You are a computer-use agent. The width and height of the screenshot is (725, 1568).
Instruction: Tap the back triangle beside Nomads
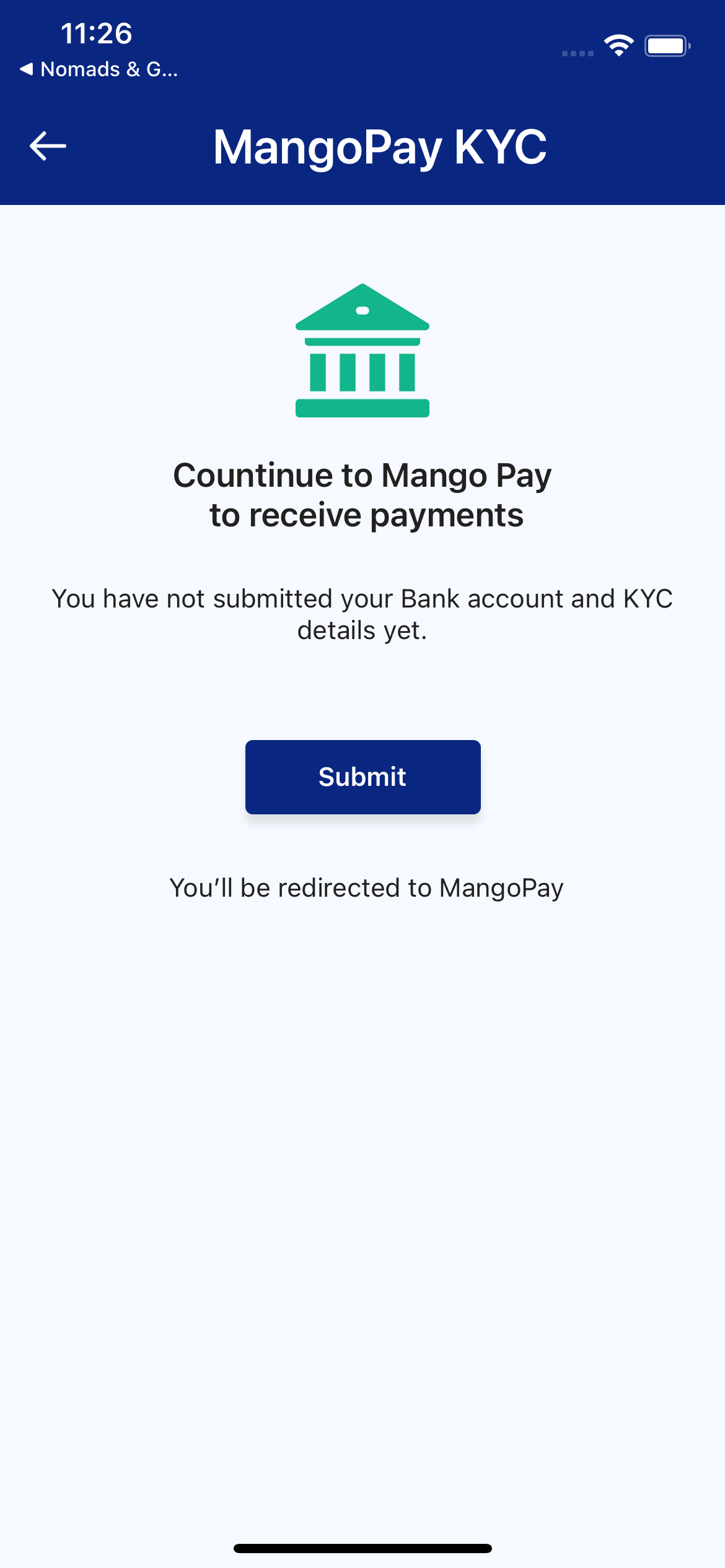[29, 69]
